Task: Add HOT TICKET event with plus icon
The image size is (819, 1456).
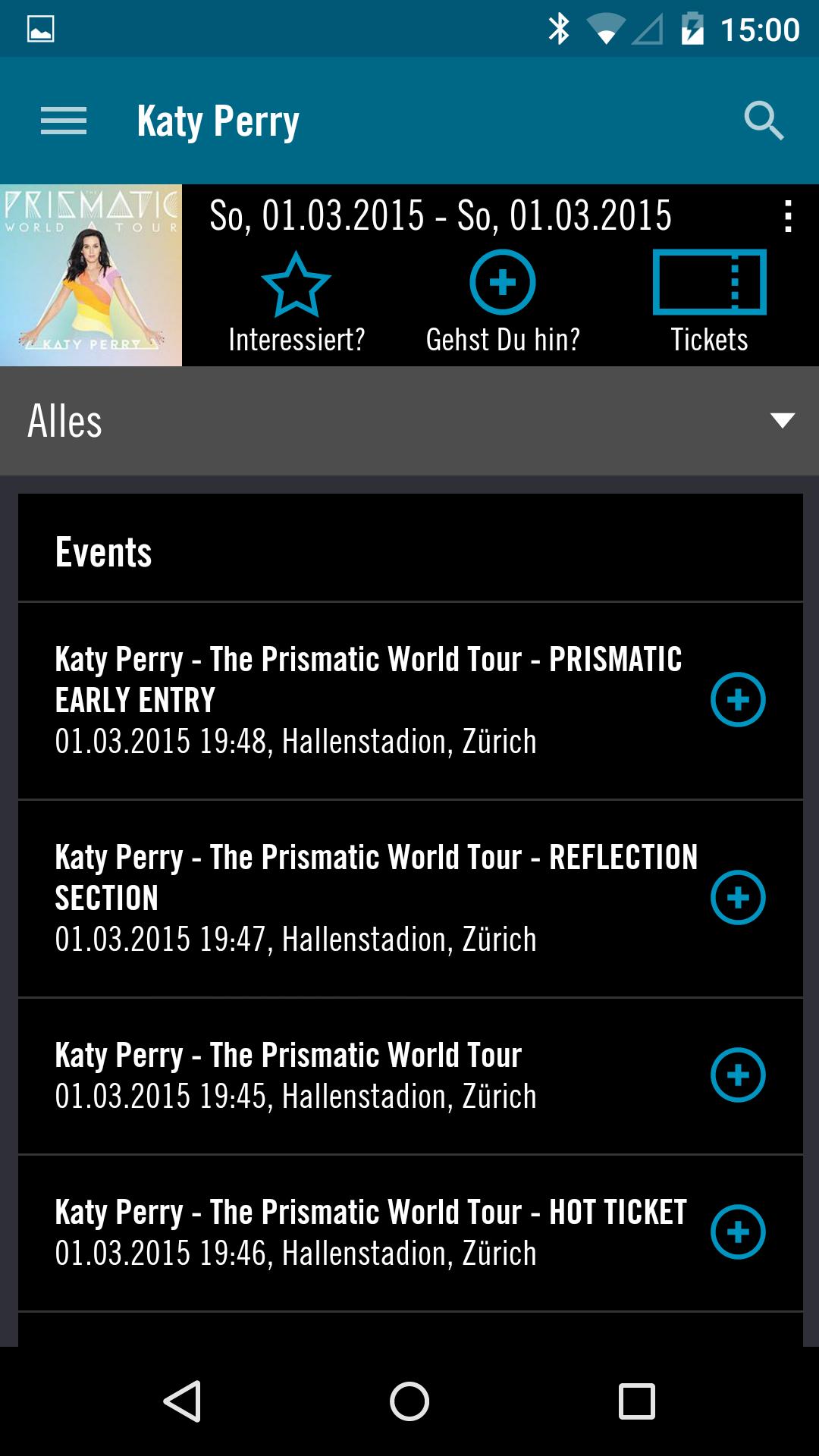Action: tap(738, 1232)
